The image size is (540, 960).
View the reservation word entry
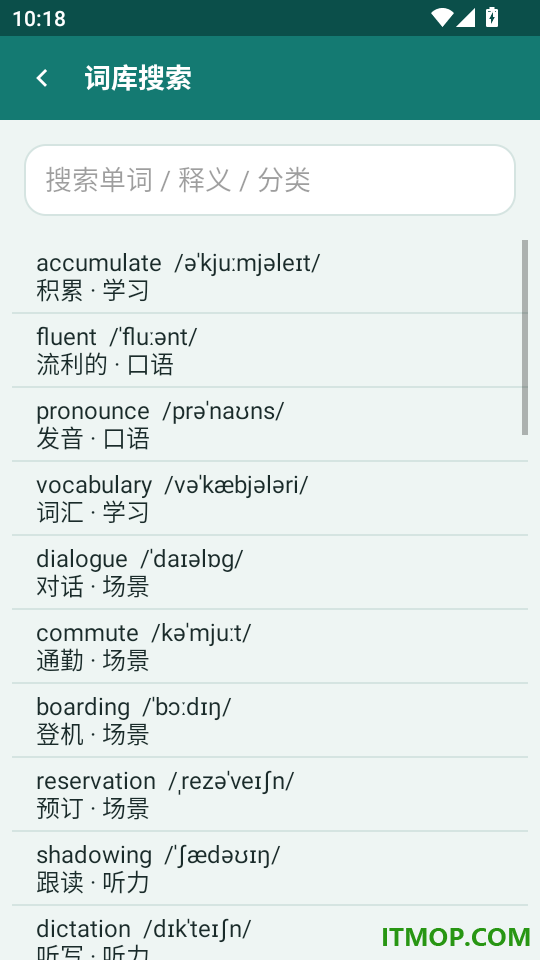(x=270, y=795)
